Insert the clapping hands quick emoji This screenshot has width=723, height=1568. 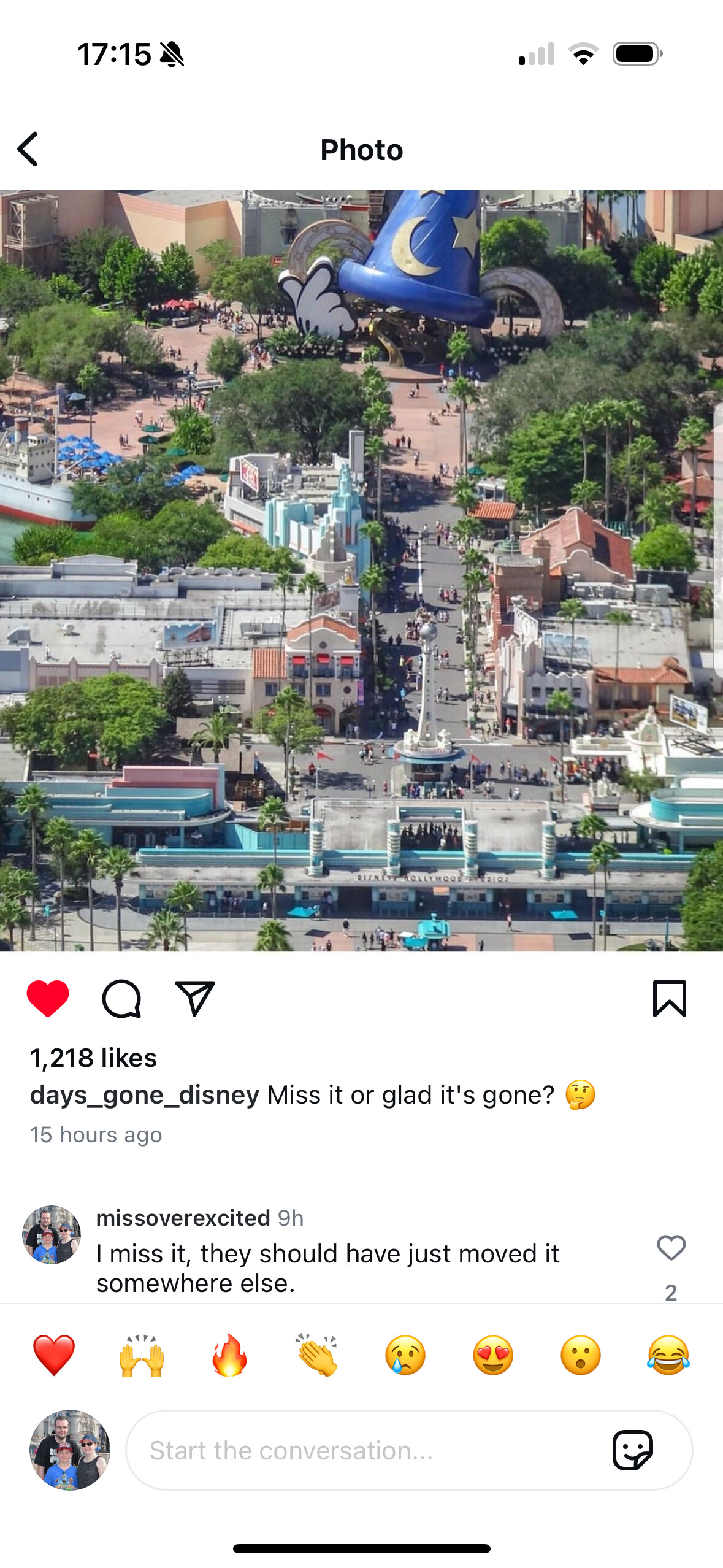(317, 1355)
